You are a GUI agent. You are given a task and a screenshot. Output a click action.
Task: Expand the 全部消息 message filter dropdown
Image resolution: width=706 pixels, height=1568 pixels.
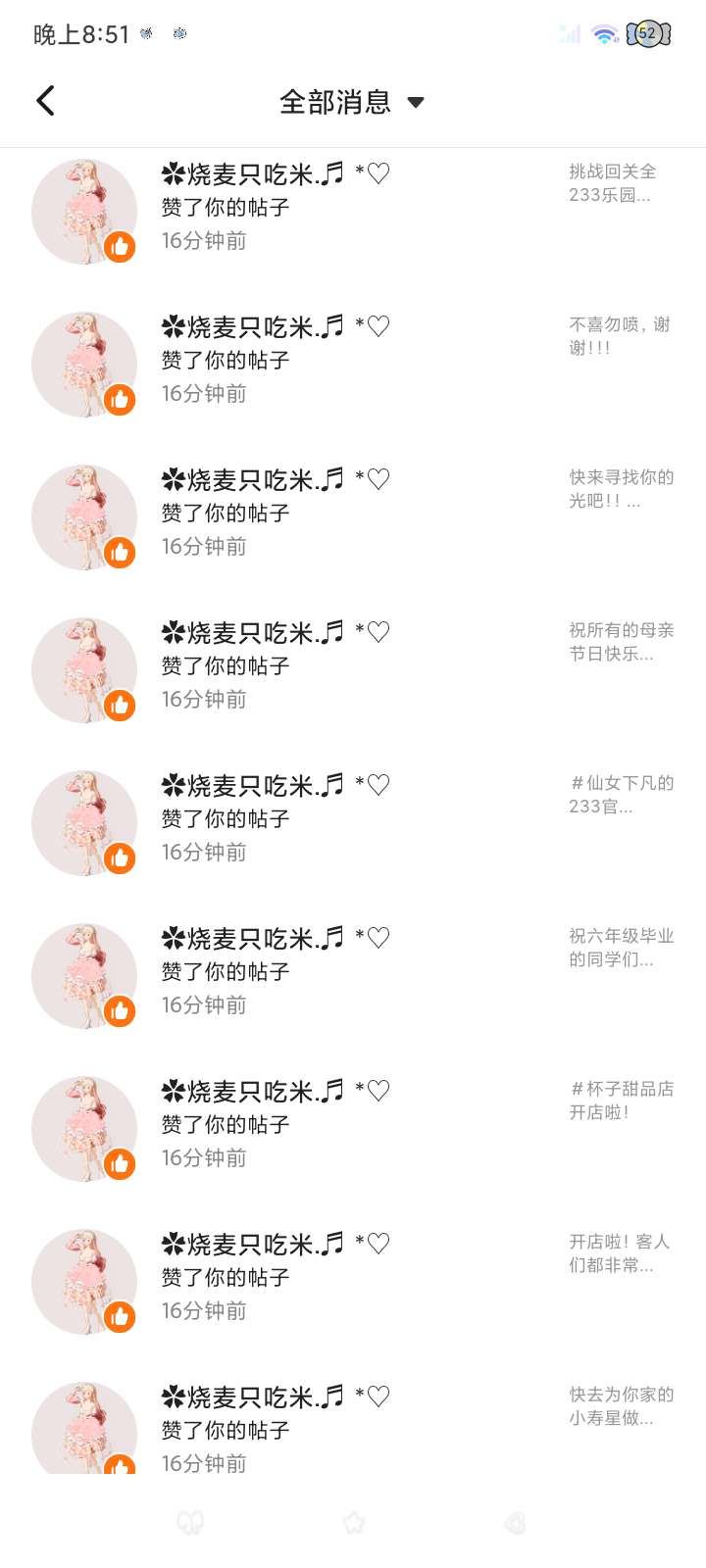click(x=351, y=102)
